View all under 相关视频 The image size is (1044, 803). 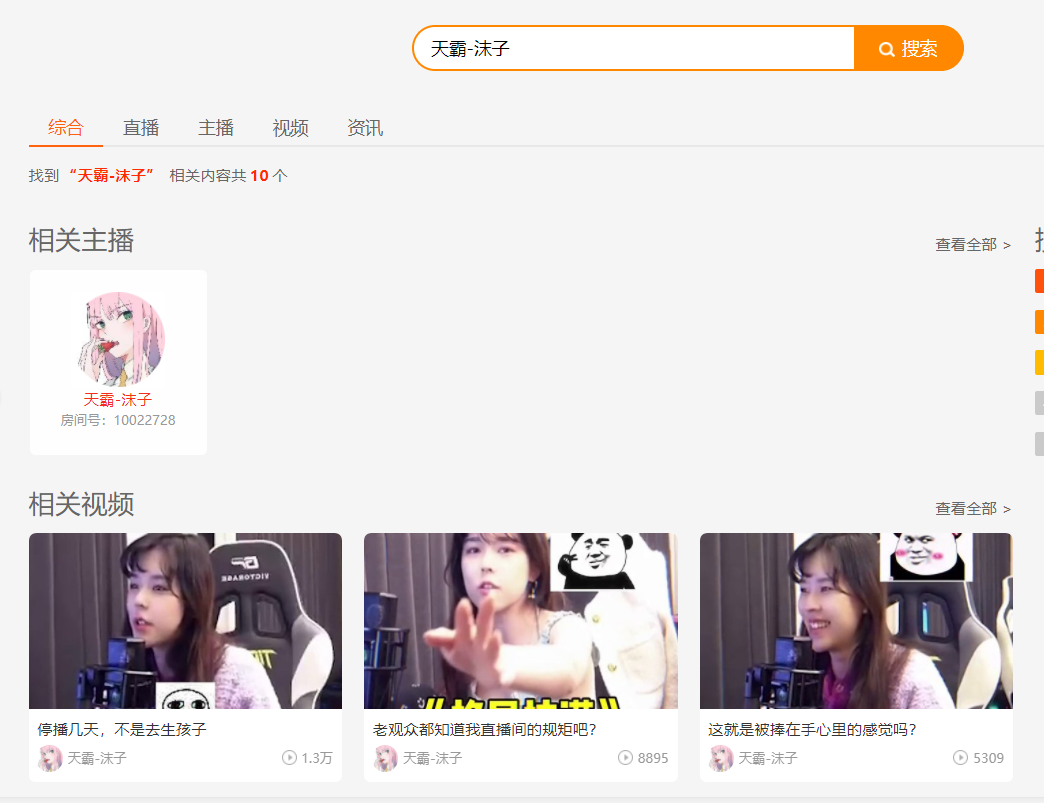point(972,509)
